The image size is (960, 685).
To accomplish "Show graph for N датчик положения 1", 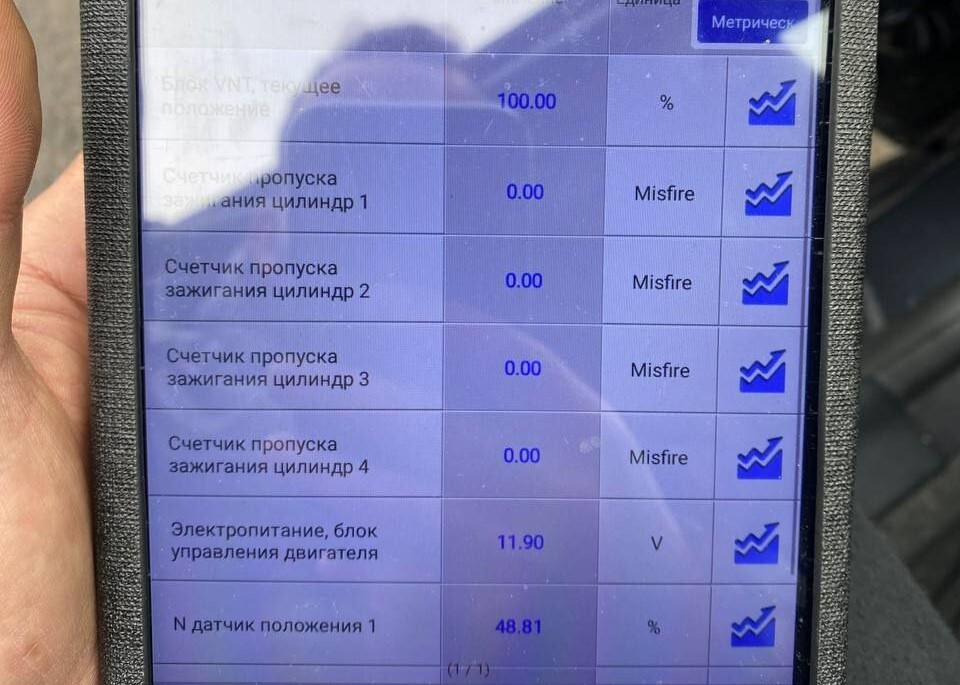I will (753, 626).
